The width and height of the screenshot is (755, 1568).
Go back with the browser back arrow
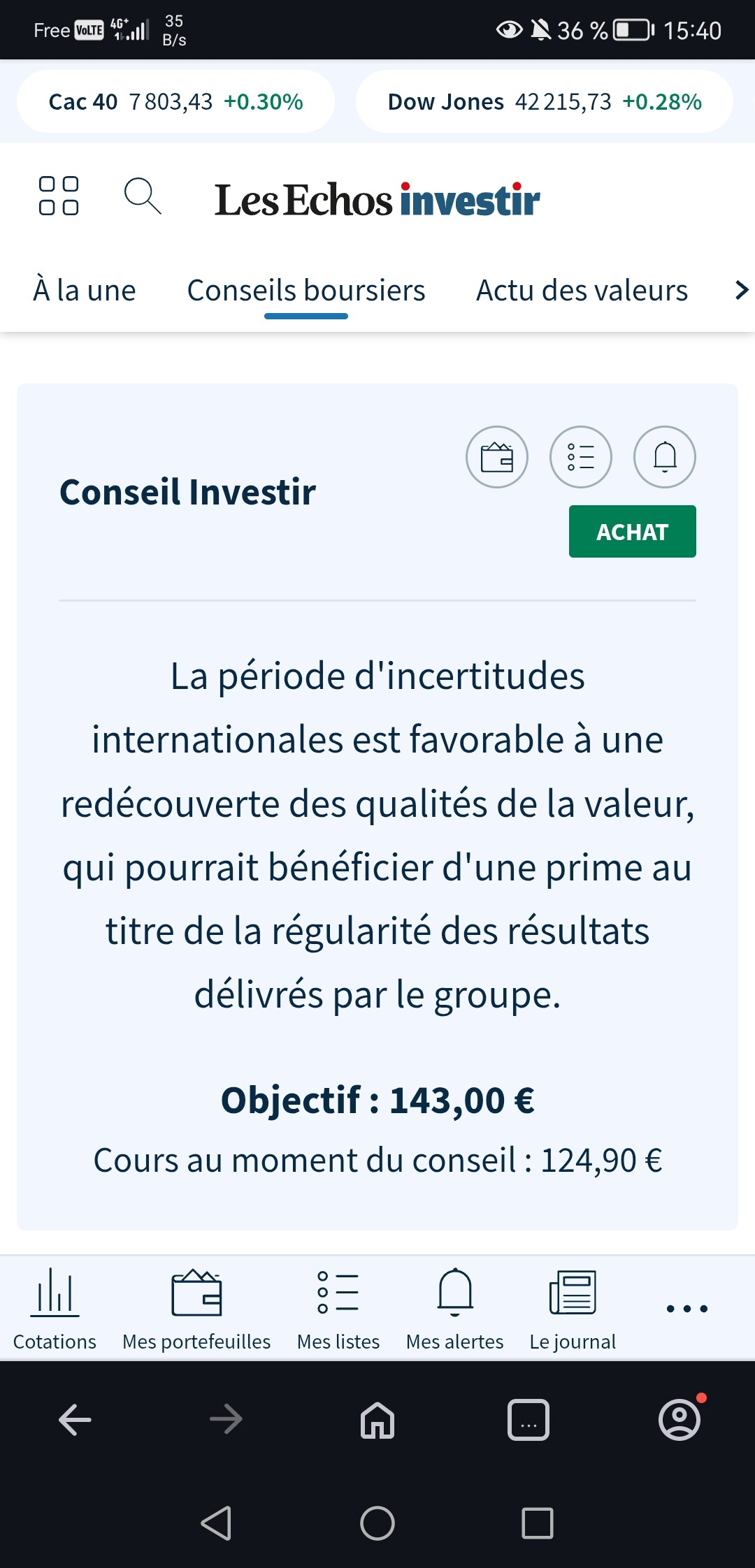click(x=75, y=1420)
